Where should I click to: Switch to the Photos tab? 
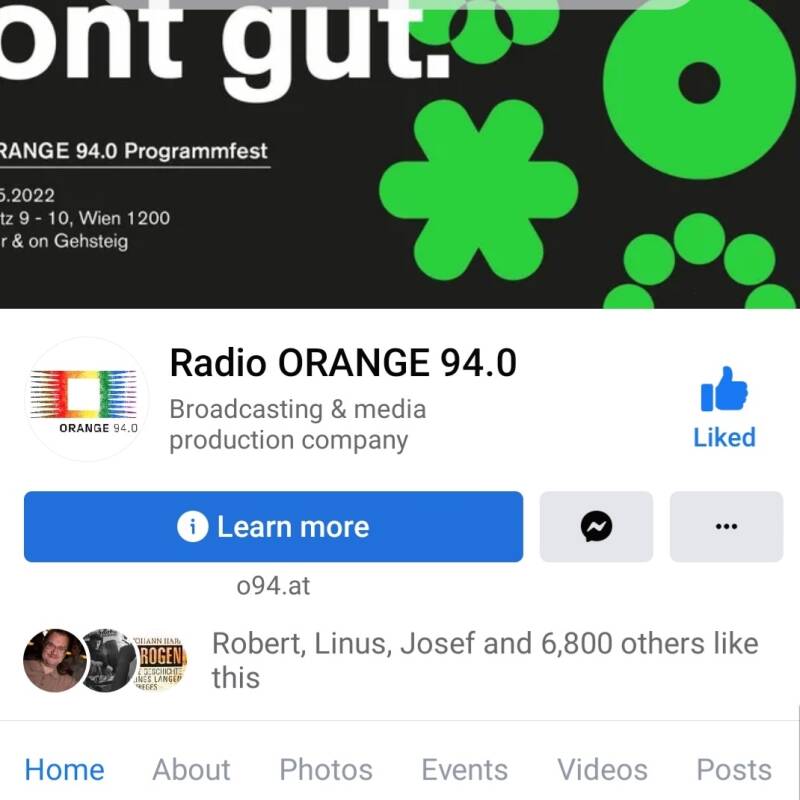325,770
